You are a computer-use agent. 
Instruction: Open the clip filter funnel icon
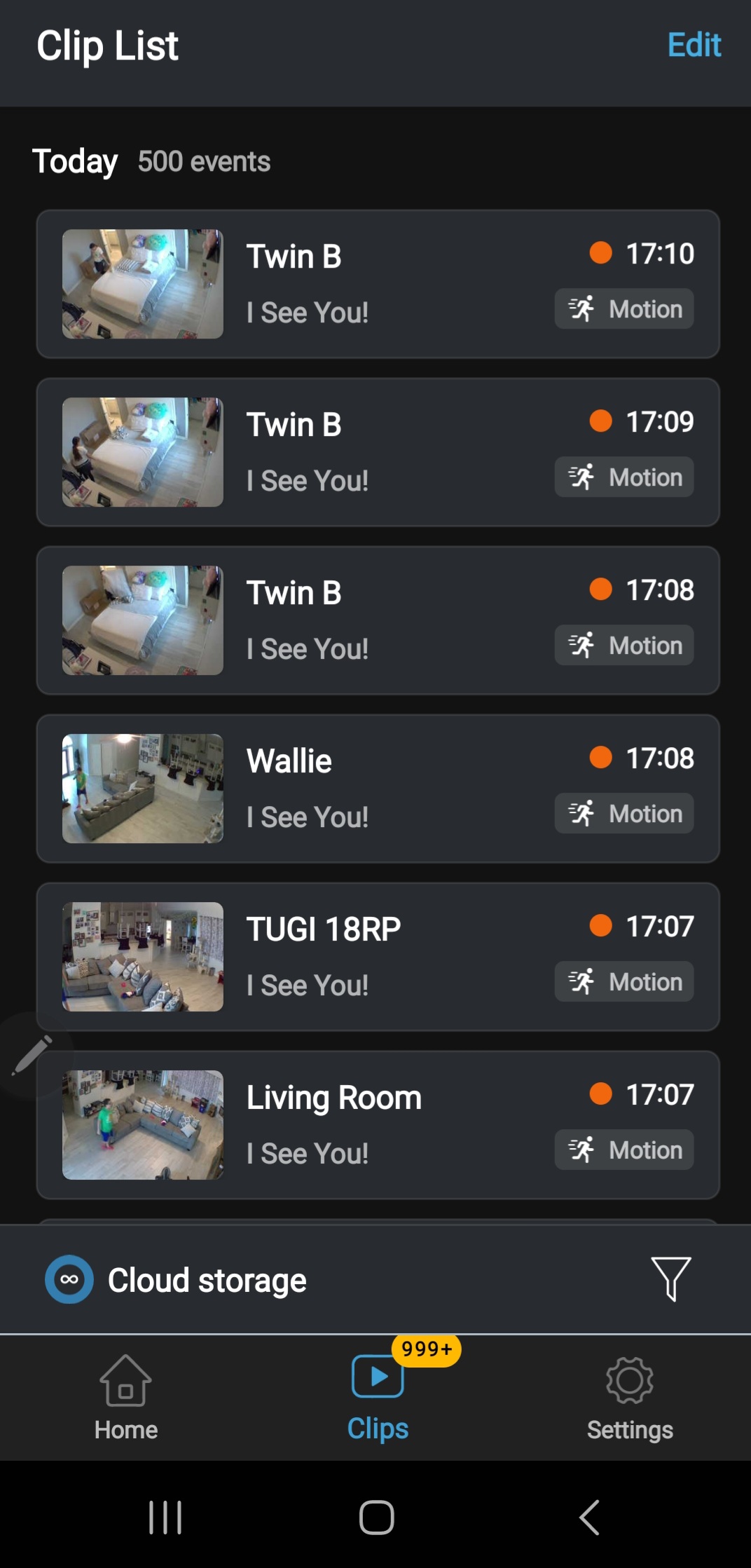670,1279
